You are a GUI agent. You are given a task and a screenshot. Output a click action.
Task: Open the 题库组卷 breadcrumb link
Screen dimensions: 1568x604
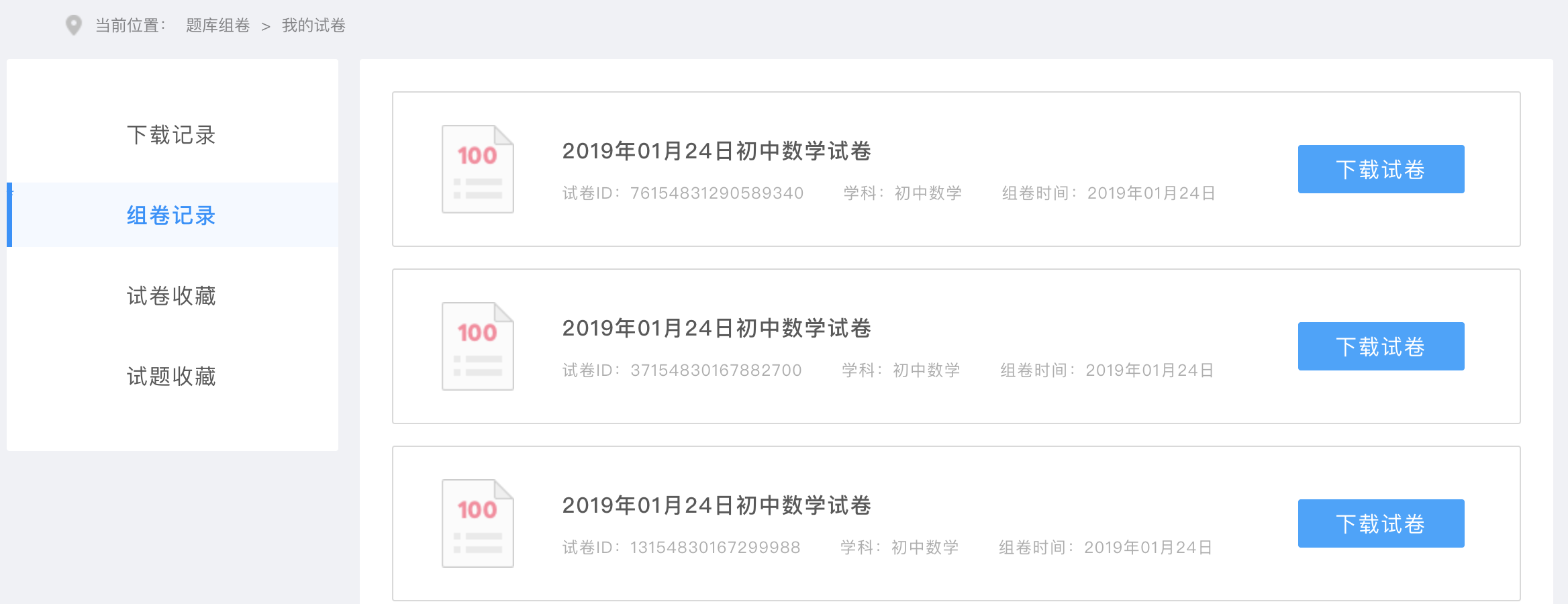pyautogui.click(x=217, y=26)
